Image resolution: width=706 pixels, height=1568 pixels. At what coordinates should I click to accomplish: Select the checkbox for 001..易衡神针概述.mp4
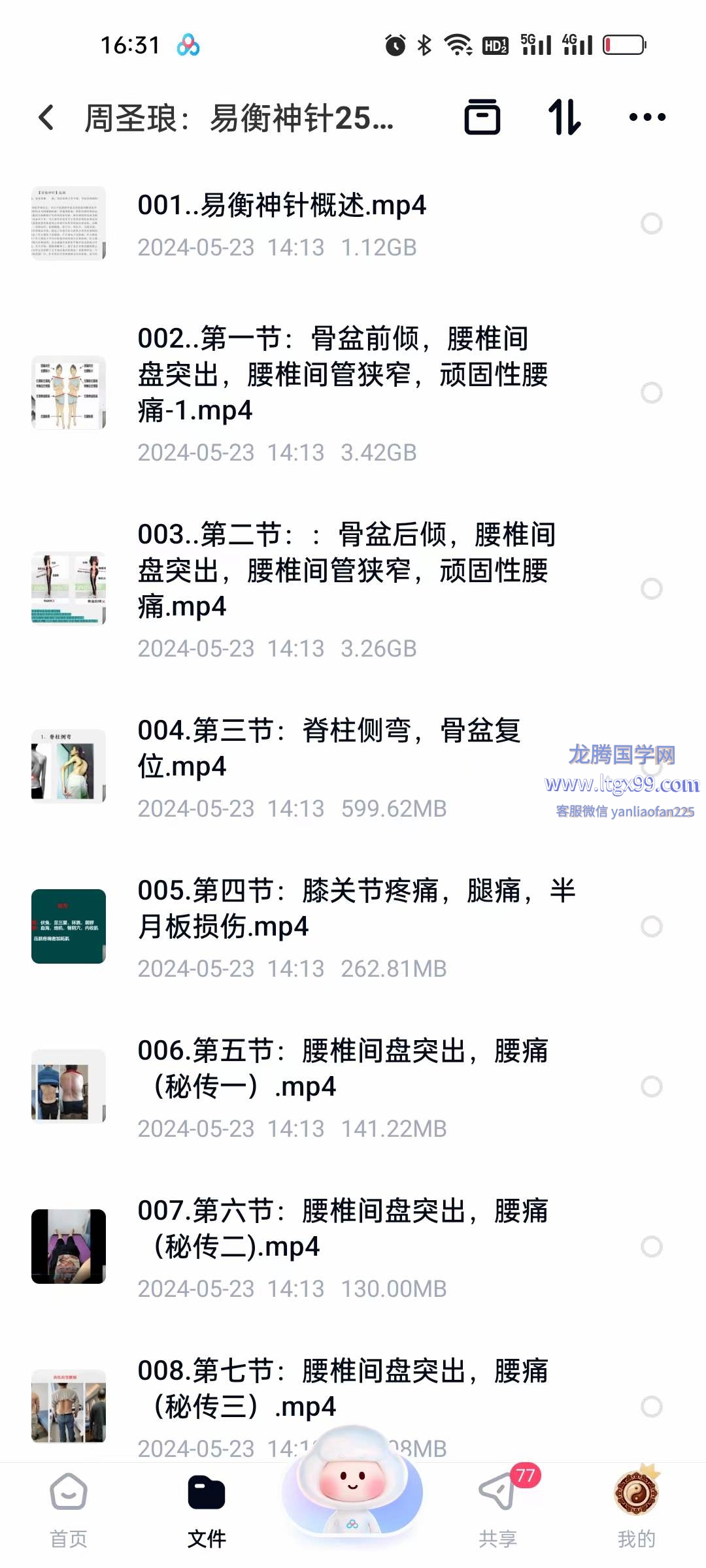(x=651, y=223)
